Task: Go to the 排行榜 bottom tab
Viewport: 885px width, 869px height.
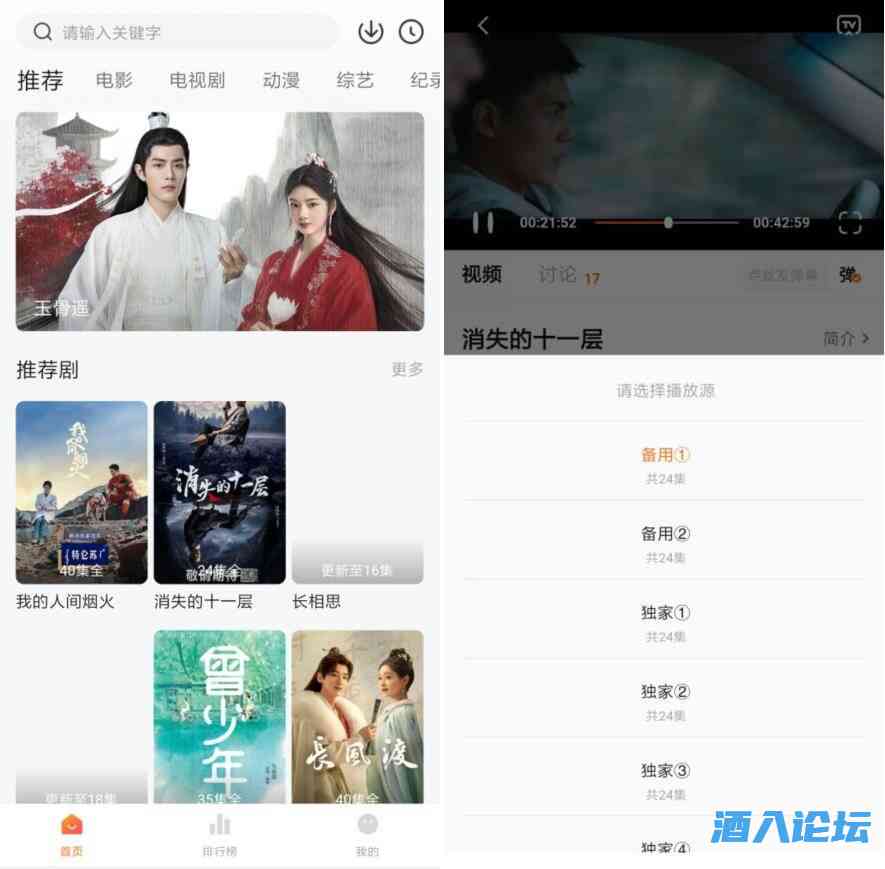Action: click(220, 835)
